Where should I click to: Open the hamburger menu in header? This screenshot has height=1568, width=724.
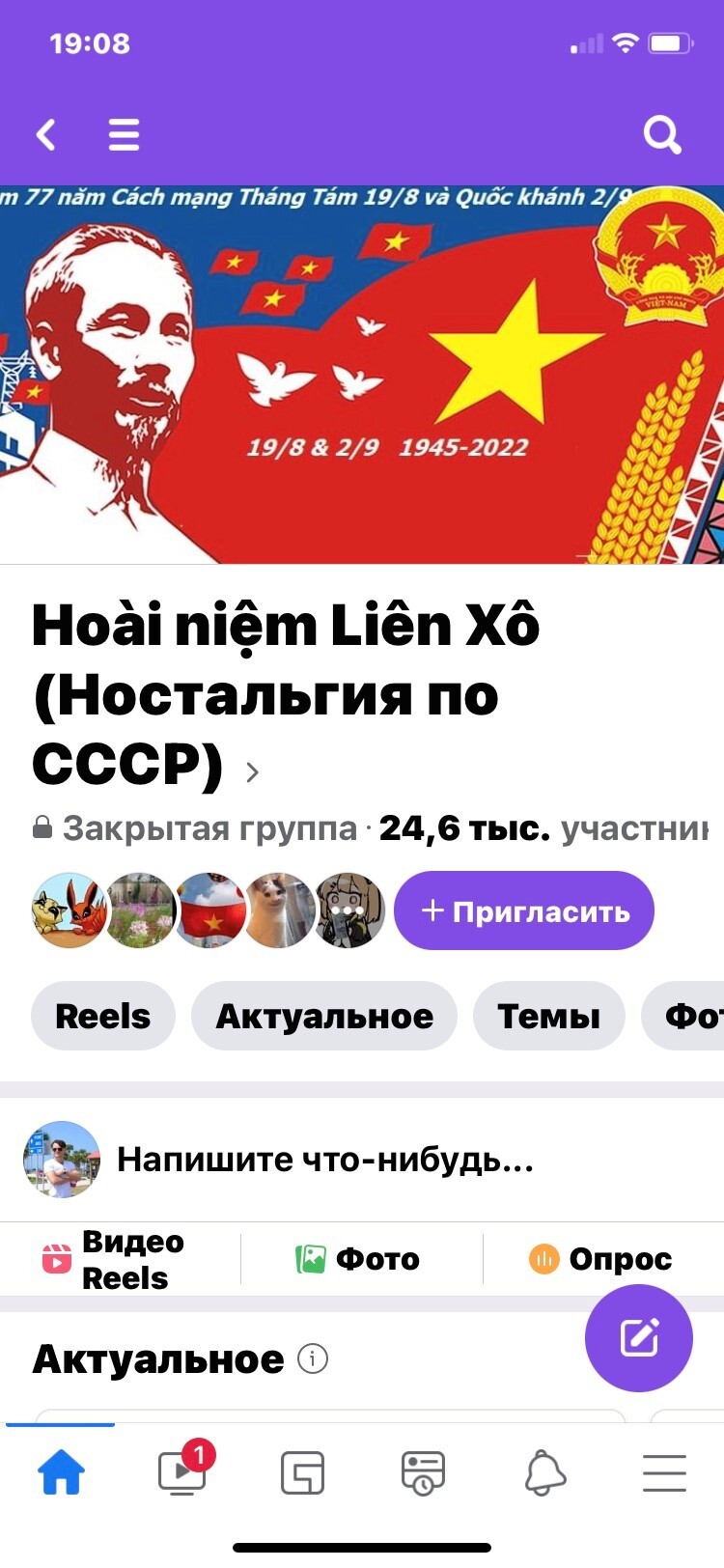coord(124,134)
